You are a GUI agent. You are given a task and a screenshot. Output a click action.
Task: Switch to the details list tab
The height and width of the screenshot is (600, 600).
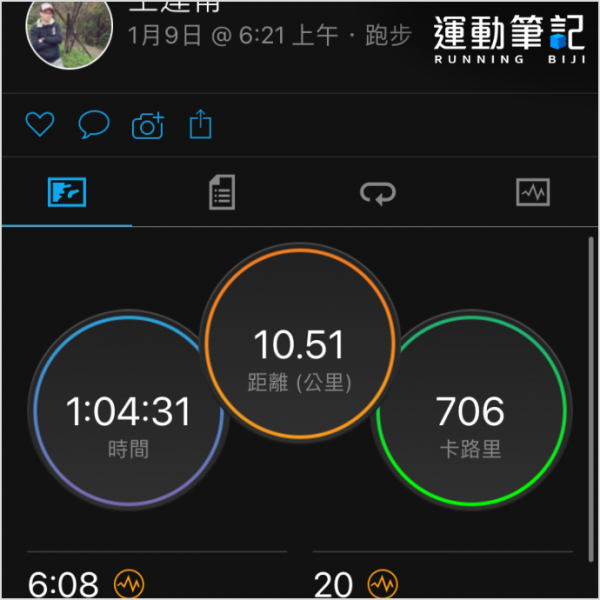click(x=222, y=192)
